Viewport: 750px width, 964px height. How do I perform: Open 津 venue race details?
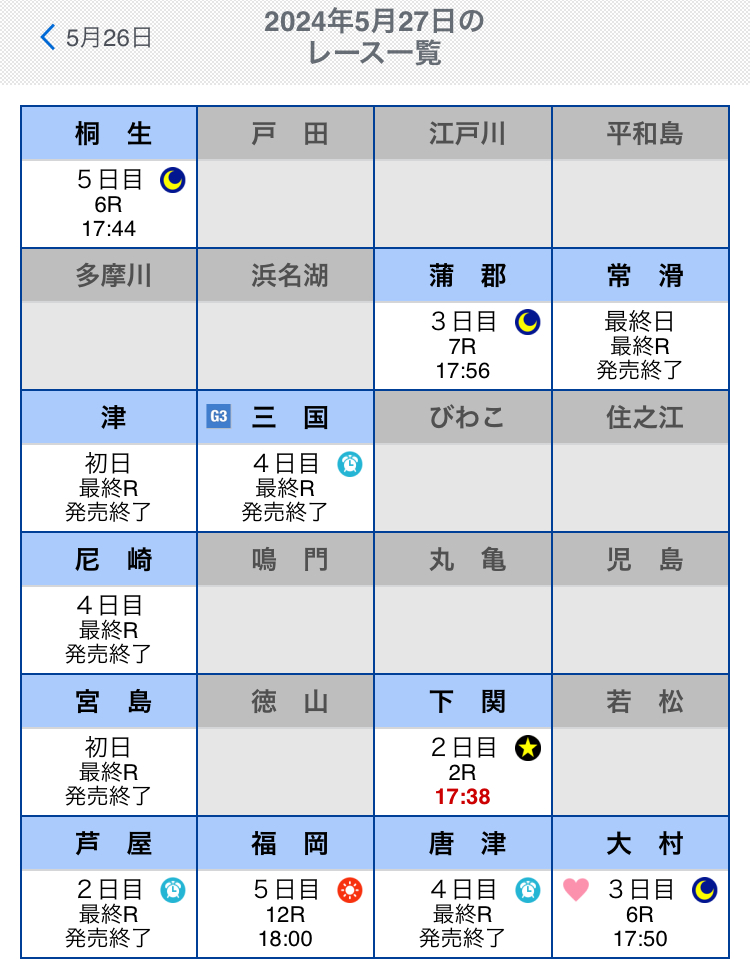click(x=109, y=487)
